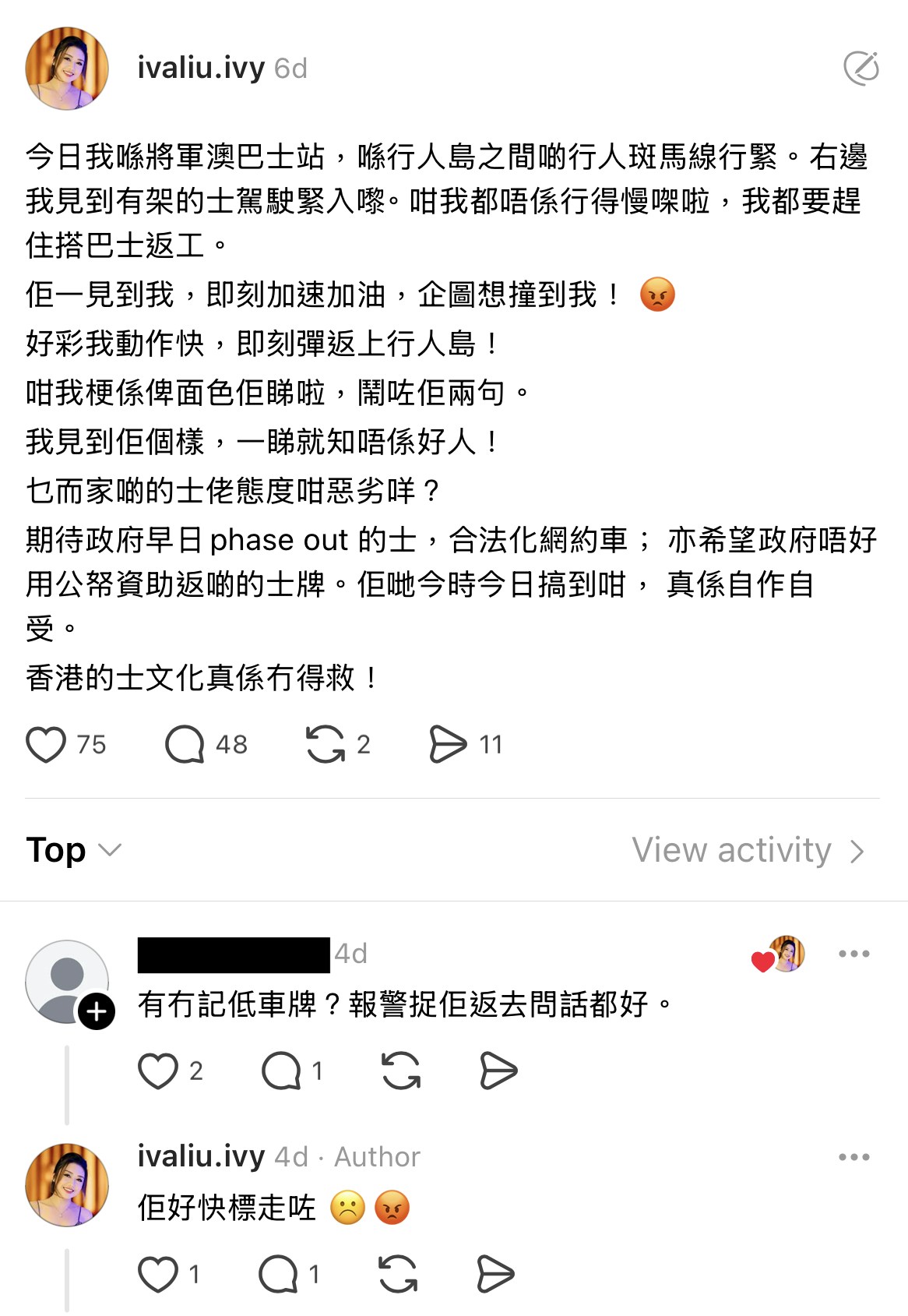Repost the author's reply 佢好快標走咗
This screenshot has width=908, height=1316.
click(398, 1275)
